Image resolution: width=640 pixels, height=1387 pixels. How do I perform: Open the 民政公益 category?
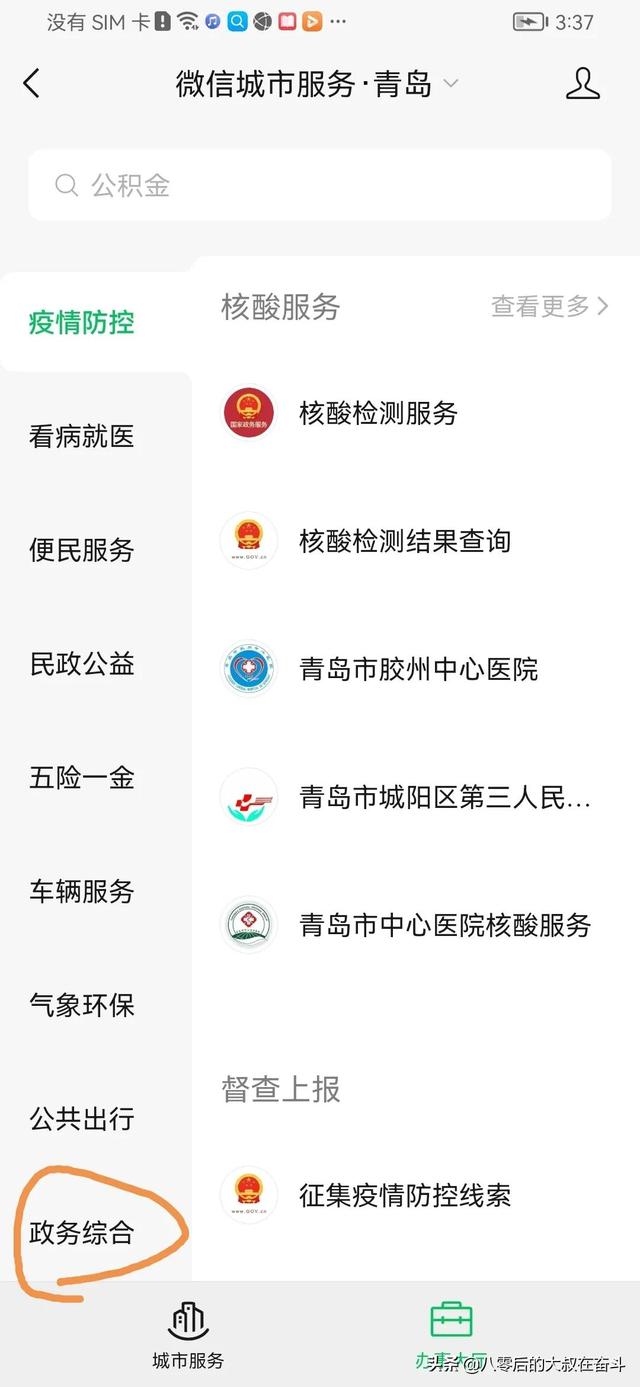[x=82, y=664]
